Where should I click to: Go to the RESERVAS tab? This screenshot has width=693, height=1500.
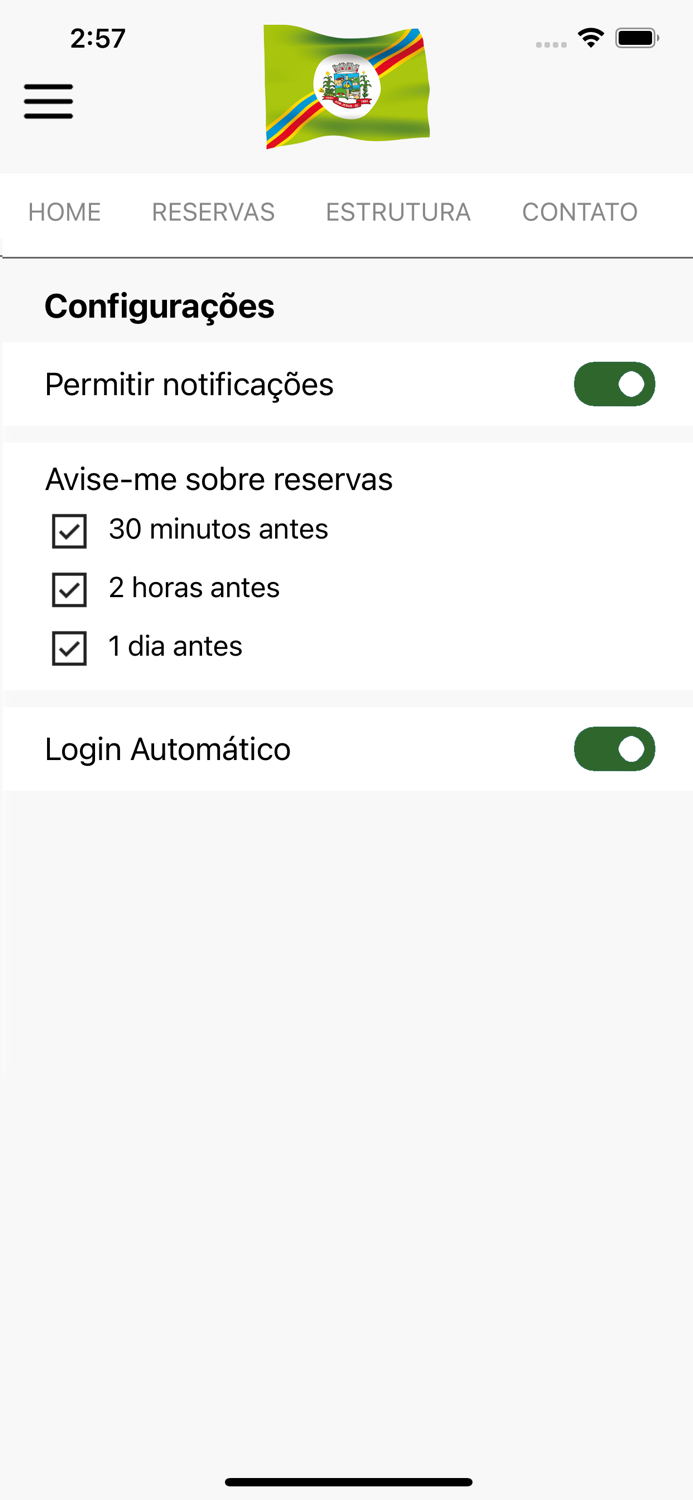pyautogui.click(x=213, y=212)
